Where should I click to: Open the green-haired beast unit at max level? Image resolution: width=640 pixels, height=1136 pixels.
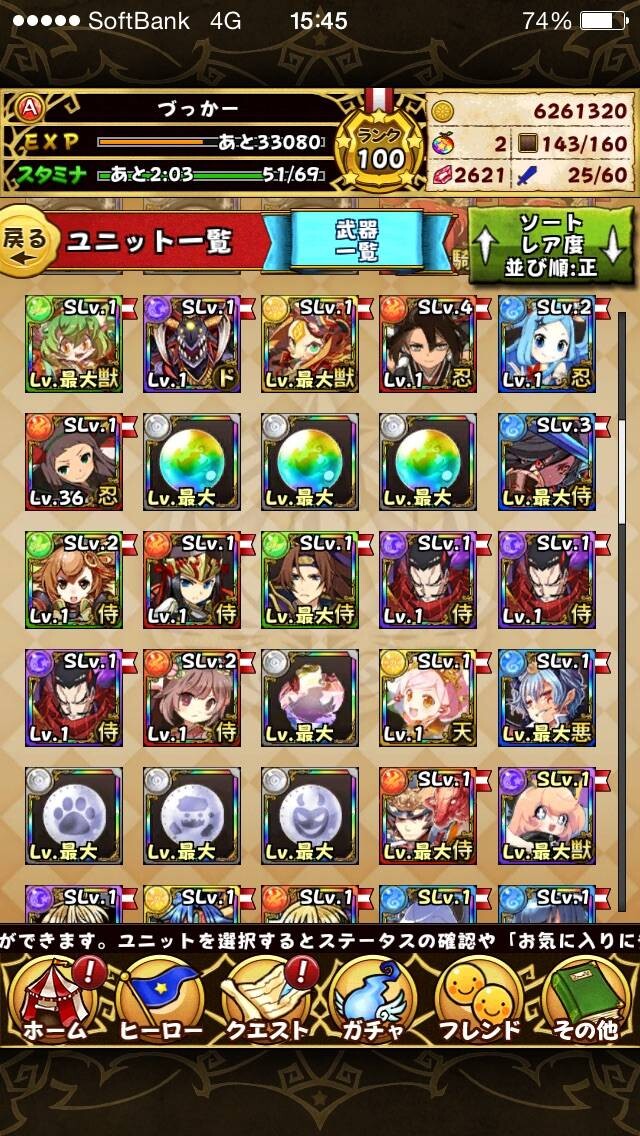(x=73, y=344)
